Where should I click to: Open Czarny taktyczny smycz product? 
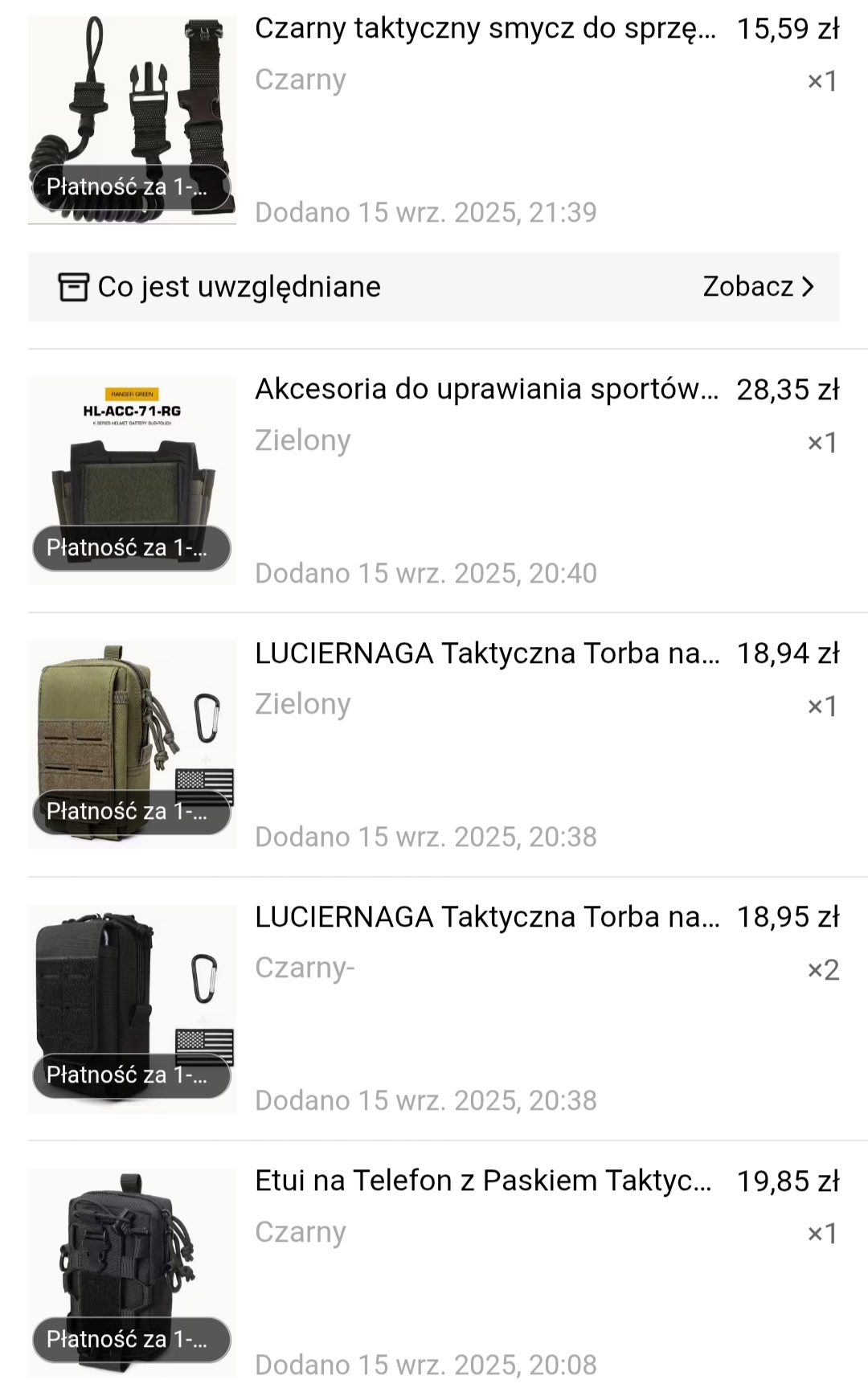[485, 29]
